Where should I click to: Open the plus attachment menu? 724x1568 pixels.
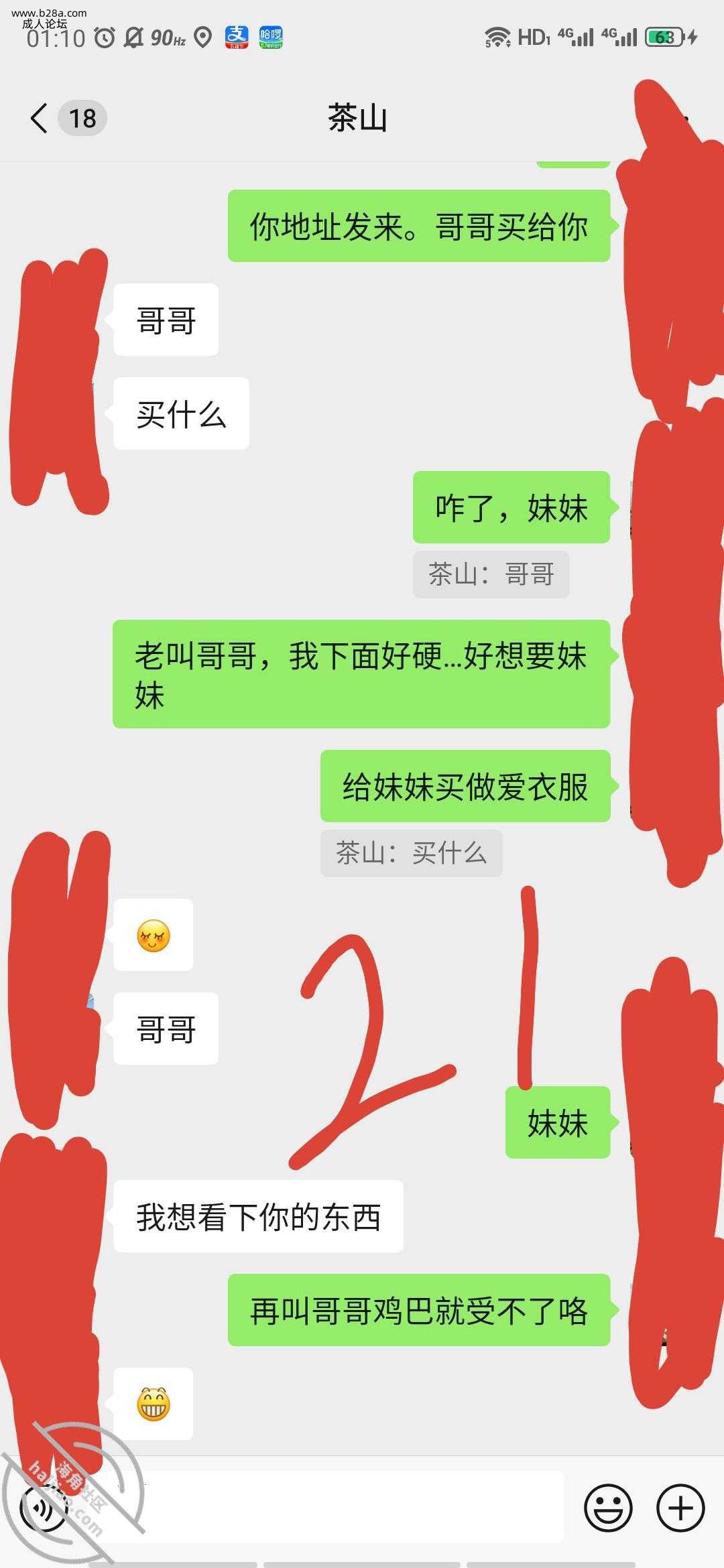pos(680,1508)
